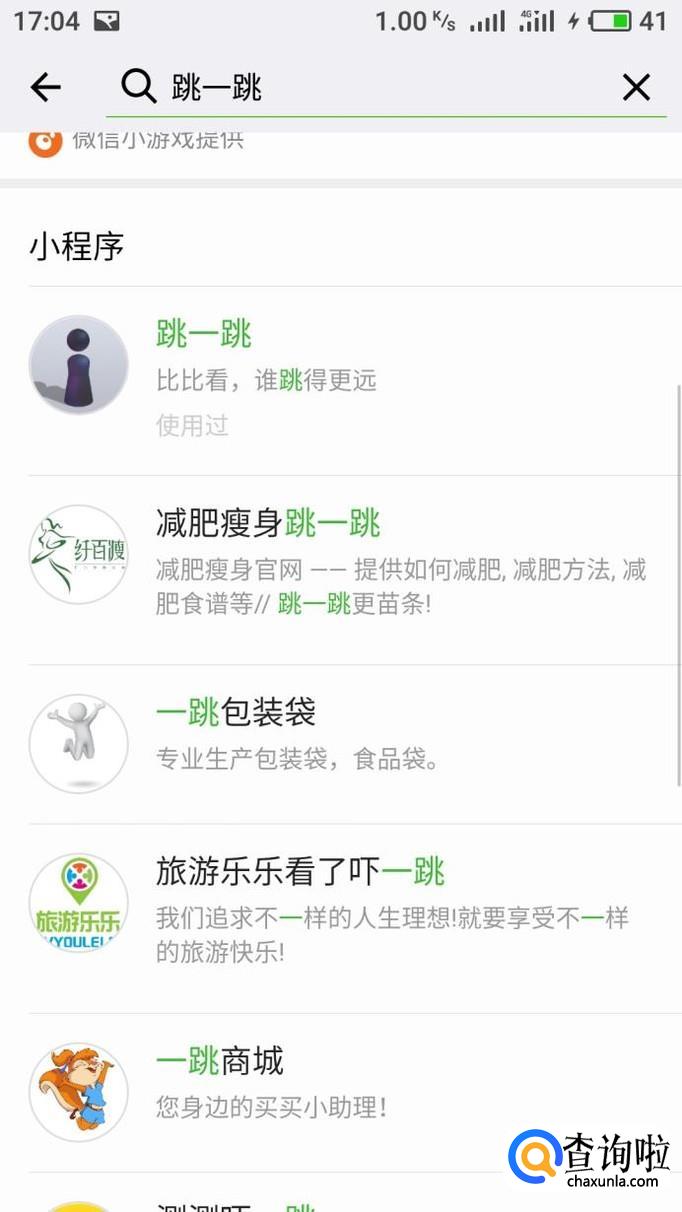The height and width of the screenshot is (1212, 682).
Task: Clear the search text with X
Action: coord(636,88)
